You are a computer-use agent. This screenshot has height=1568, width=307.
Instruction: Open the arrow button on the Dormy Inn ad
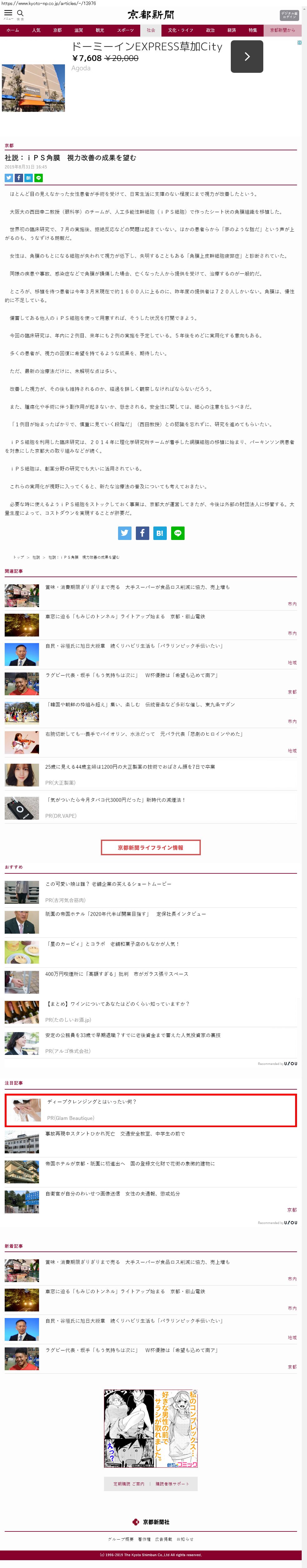tap(246, 57)
